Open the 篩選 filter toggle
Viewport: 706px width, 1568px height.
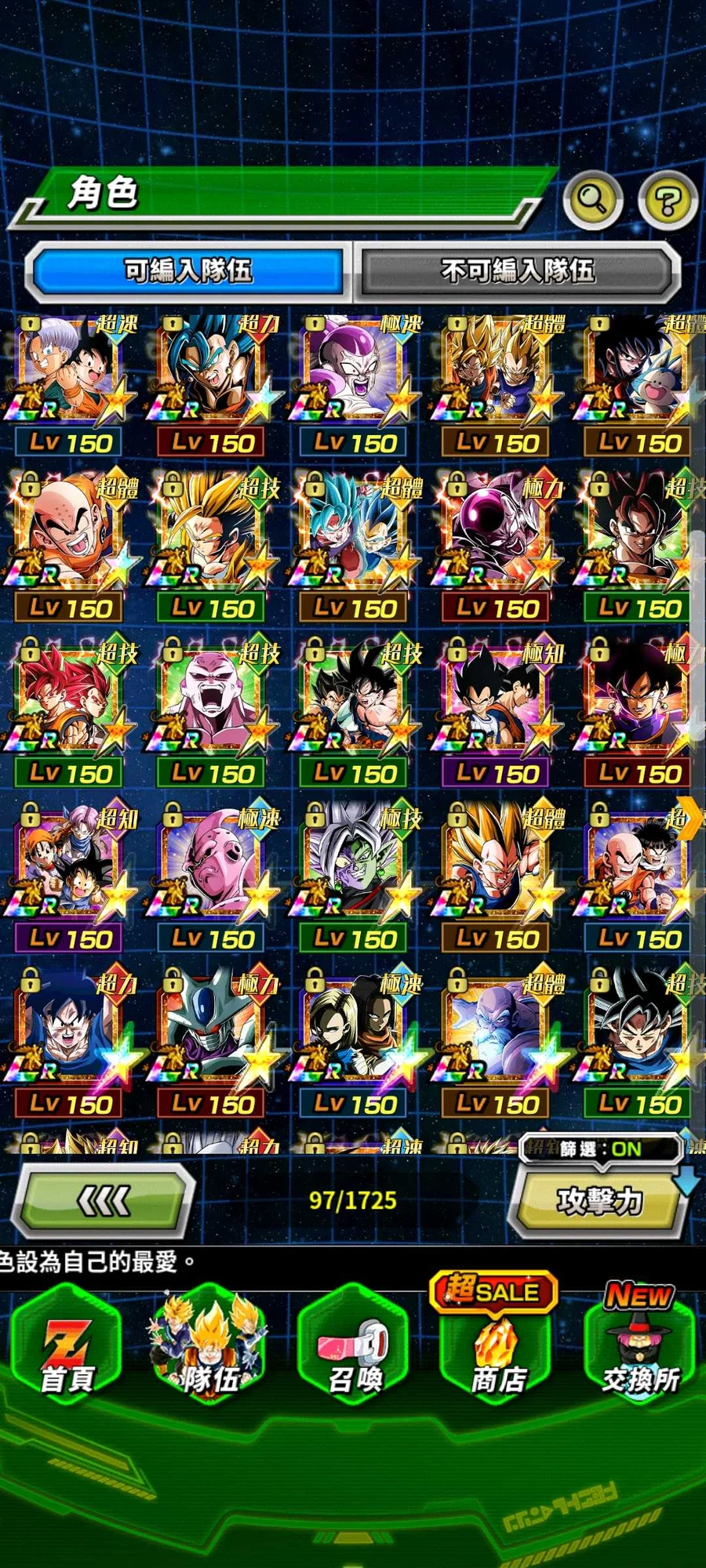click(x=601, y=1149)
